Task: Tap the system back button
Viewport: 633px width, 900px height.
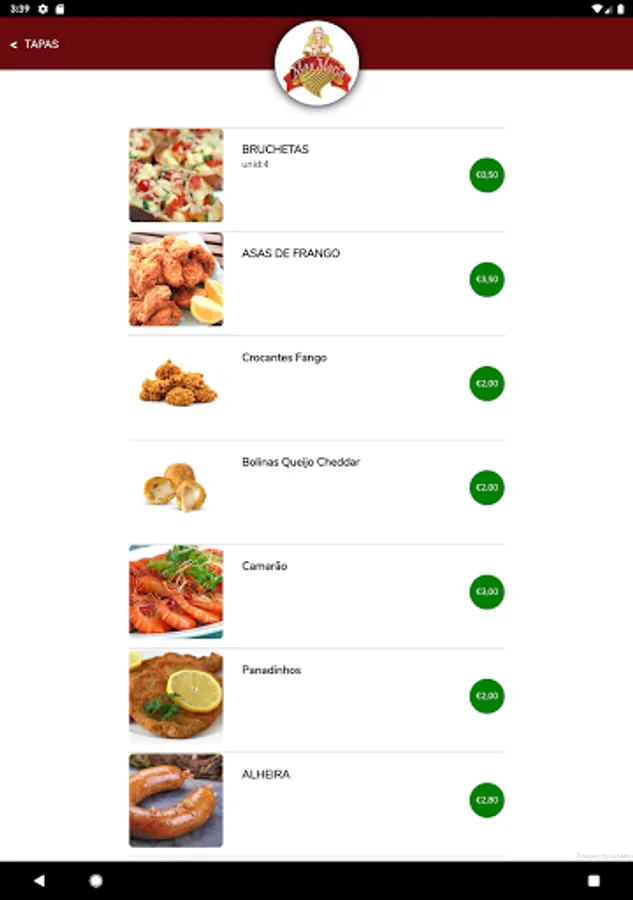Action: tap(39, 880)
